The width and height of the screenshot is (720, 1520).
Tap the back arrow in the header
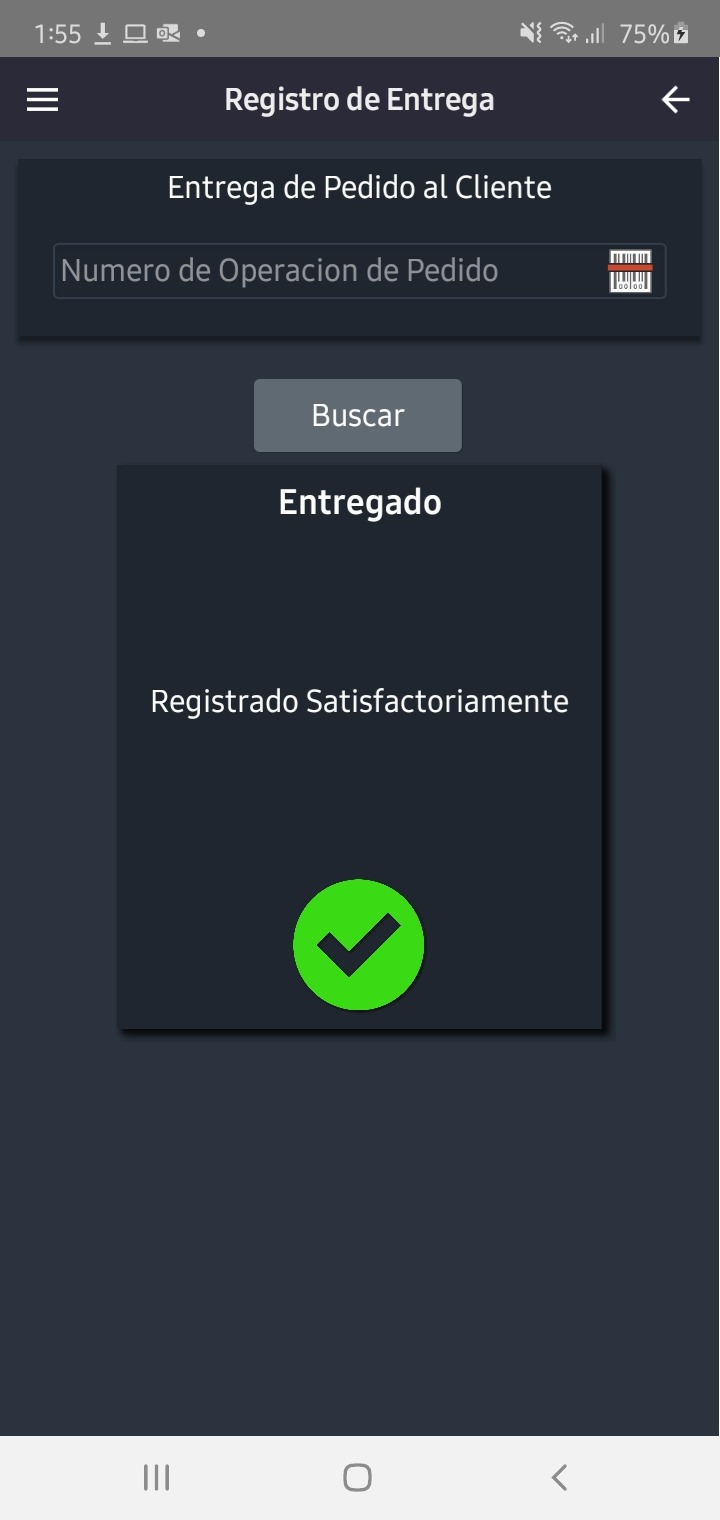676,99
